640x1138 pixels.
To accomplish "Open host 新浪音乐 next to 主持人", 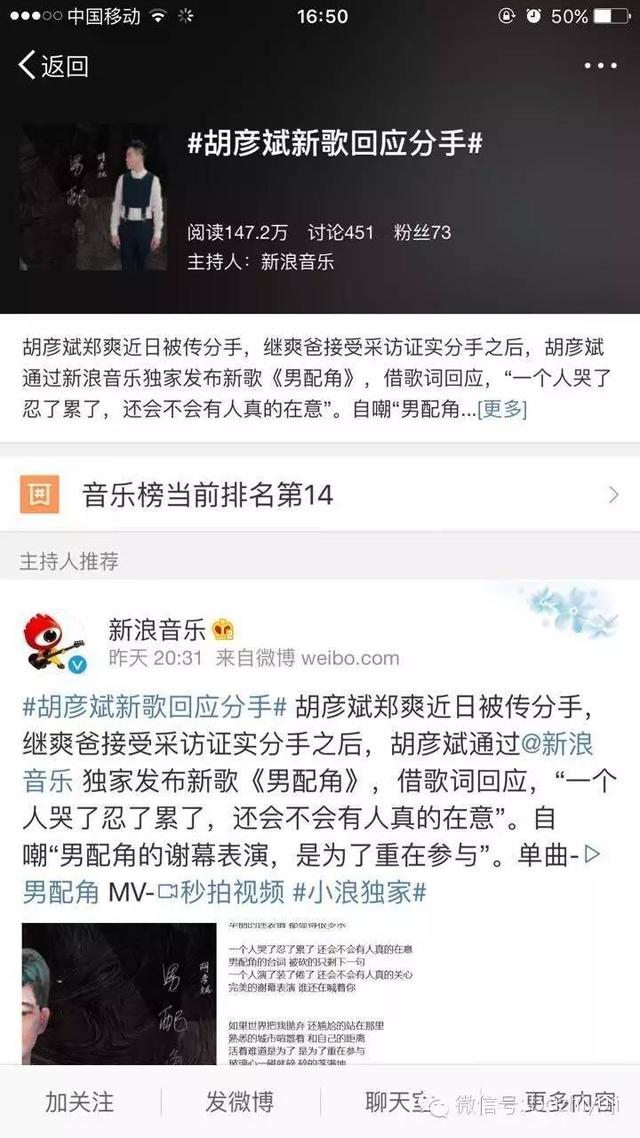I will (x=298, y=261).
